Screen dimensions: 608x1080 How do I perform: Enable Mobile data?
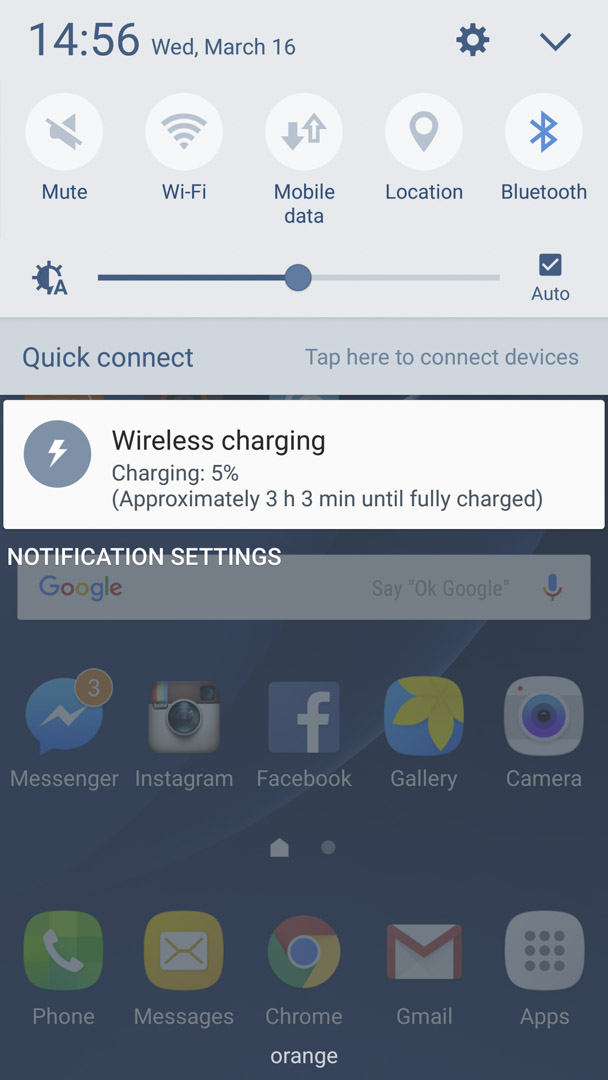pyautogui.click(x=304, y=132)
